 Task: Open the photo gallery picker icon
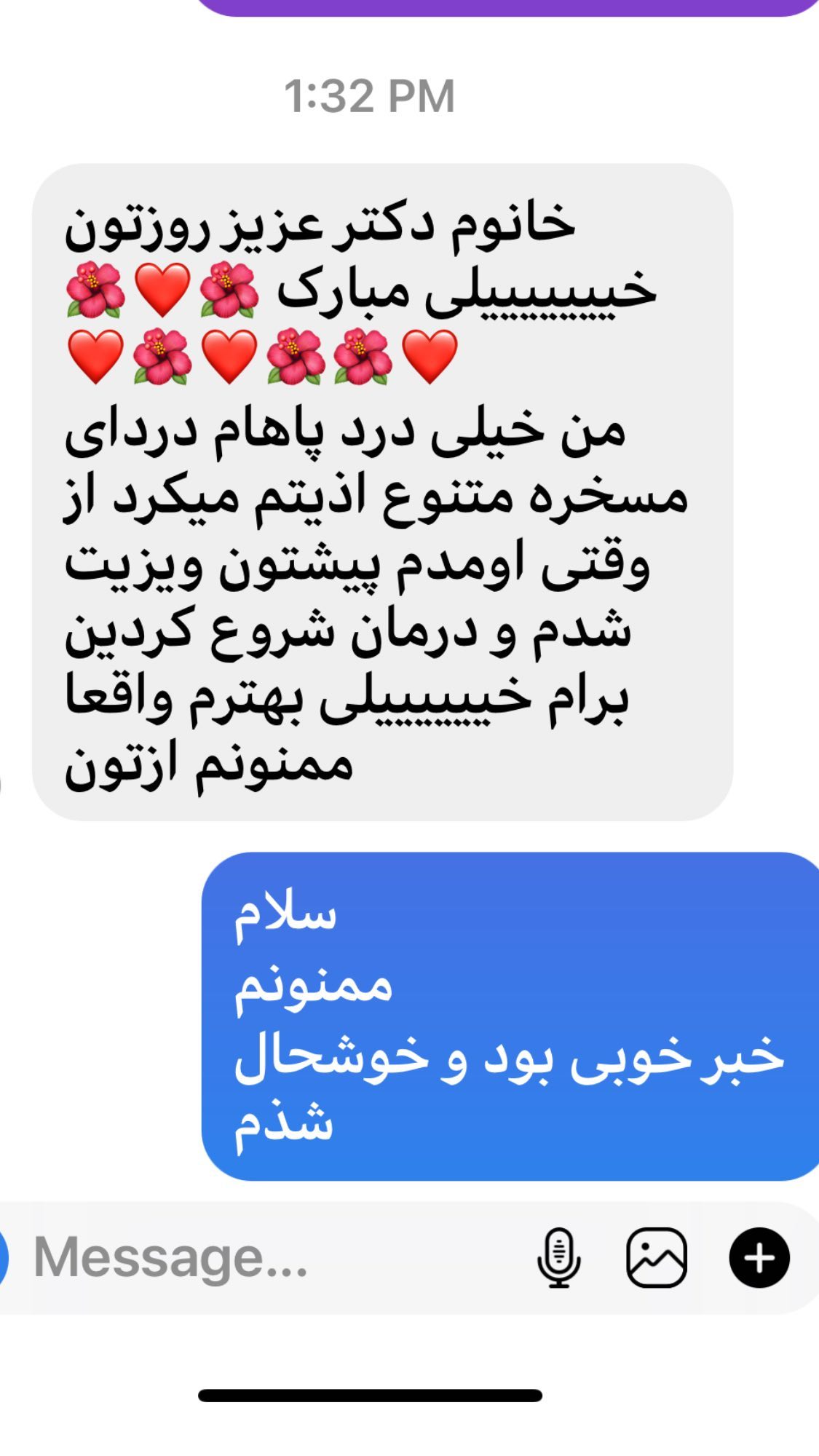657,1257
